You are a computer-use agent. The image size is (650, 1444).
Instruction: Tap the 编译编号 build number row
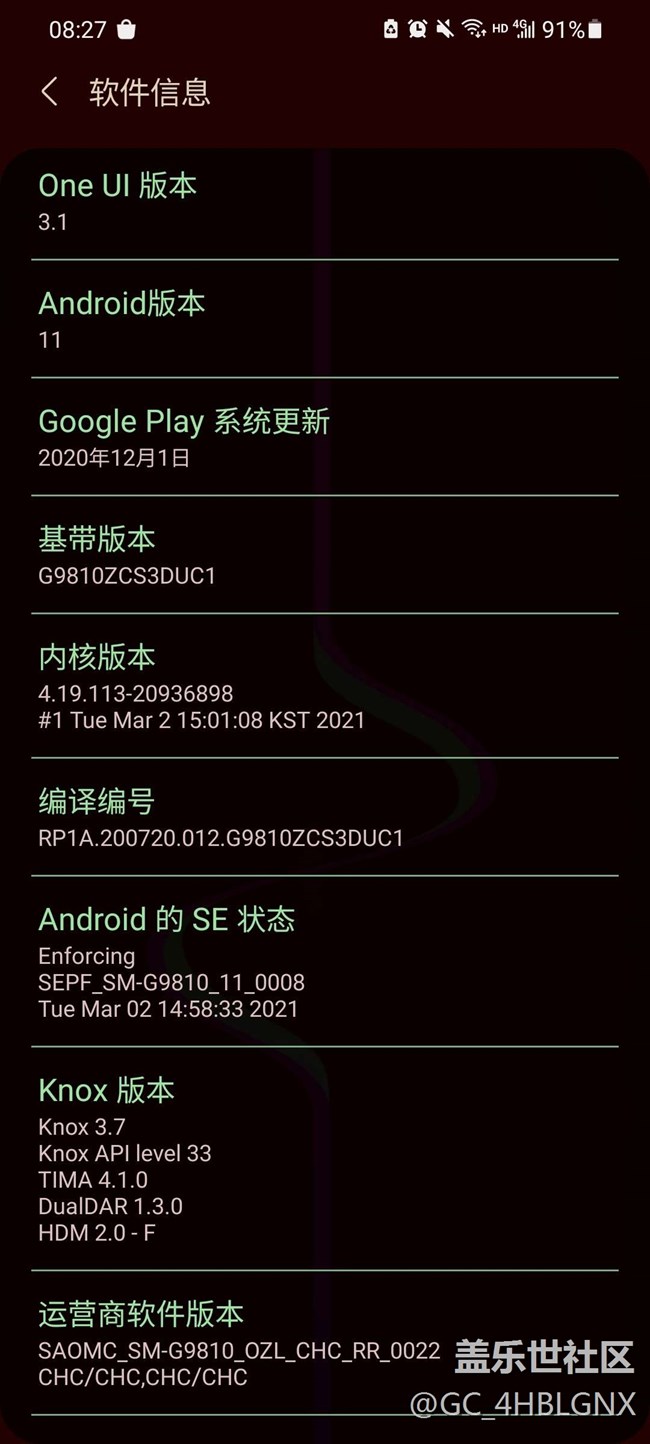point(325,817)
